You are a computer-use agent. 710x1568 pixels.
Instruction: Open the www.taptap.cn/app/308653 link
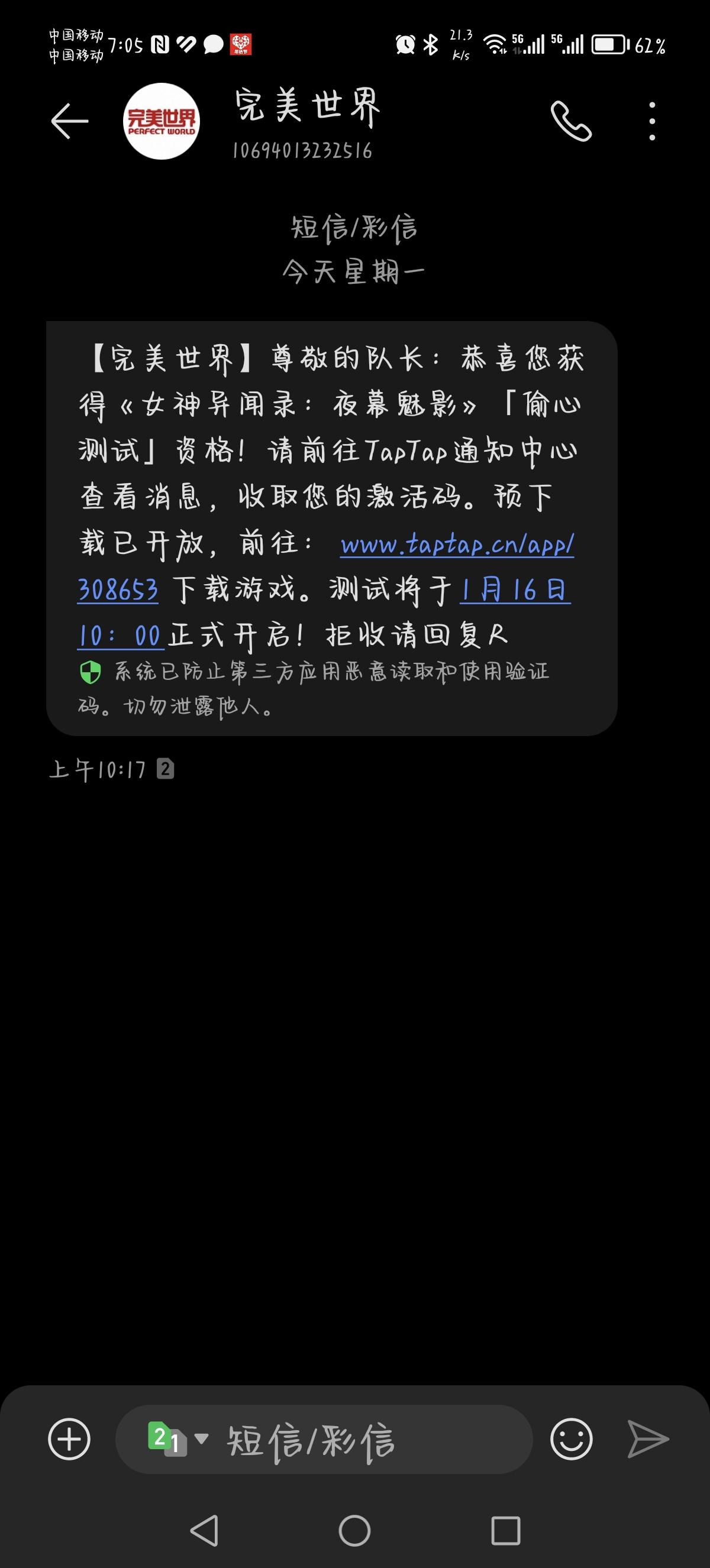click(457, 544)
